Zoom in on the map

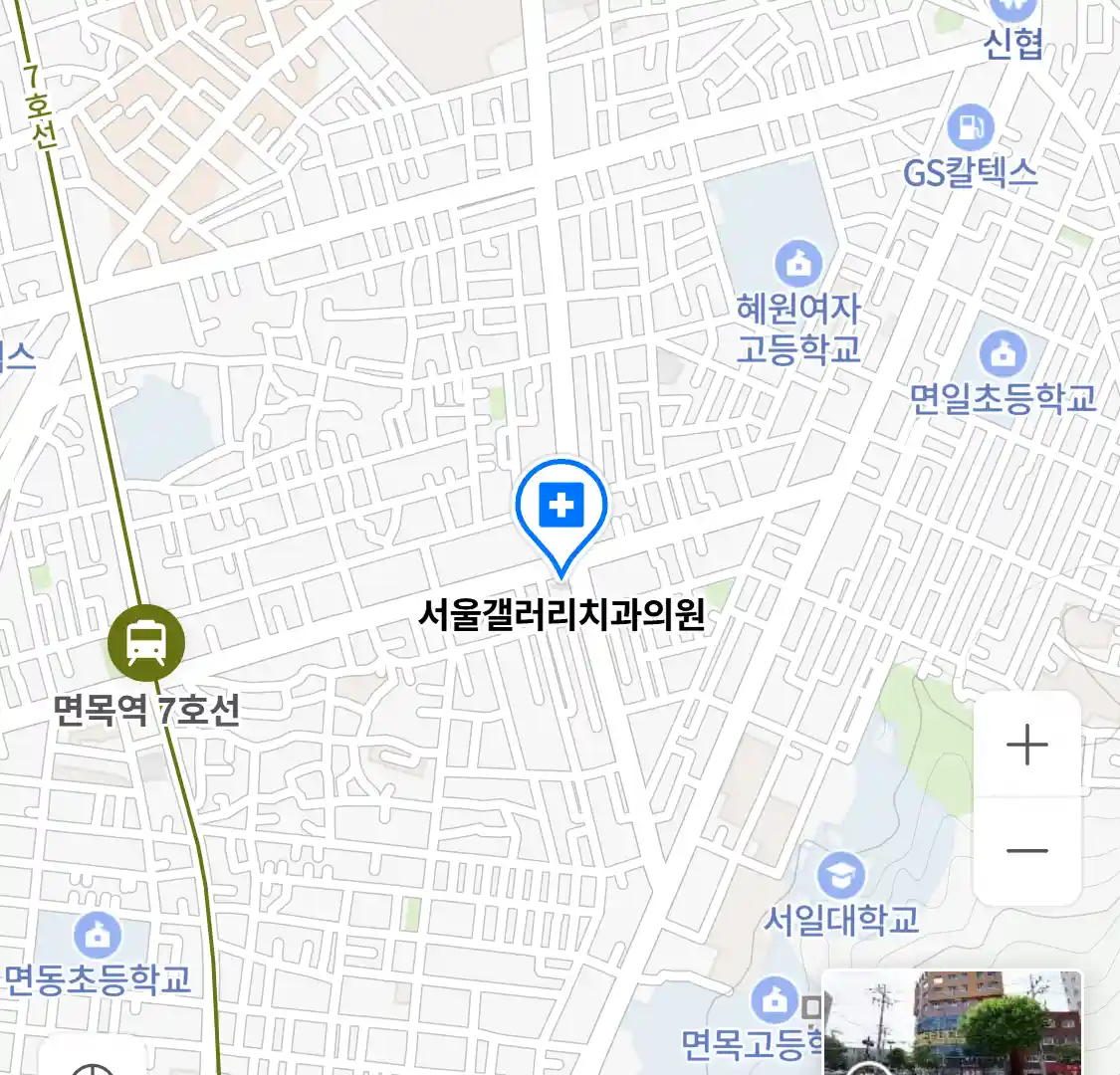1026,746
